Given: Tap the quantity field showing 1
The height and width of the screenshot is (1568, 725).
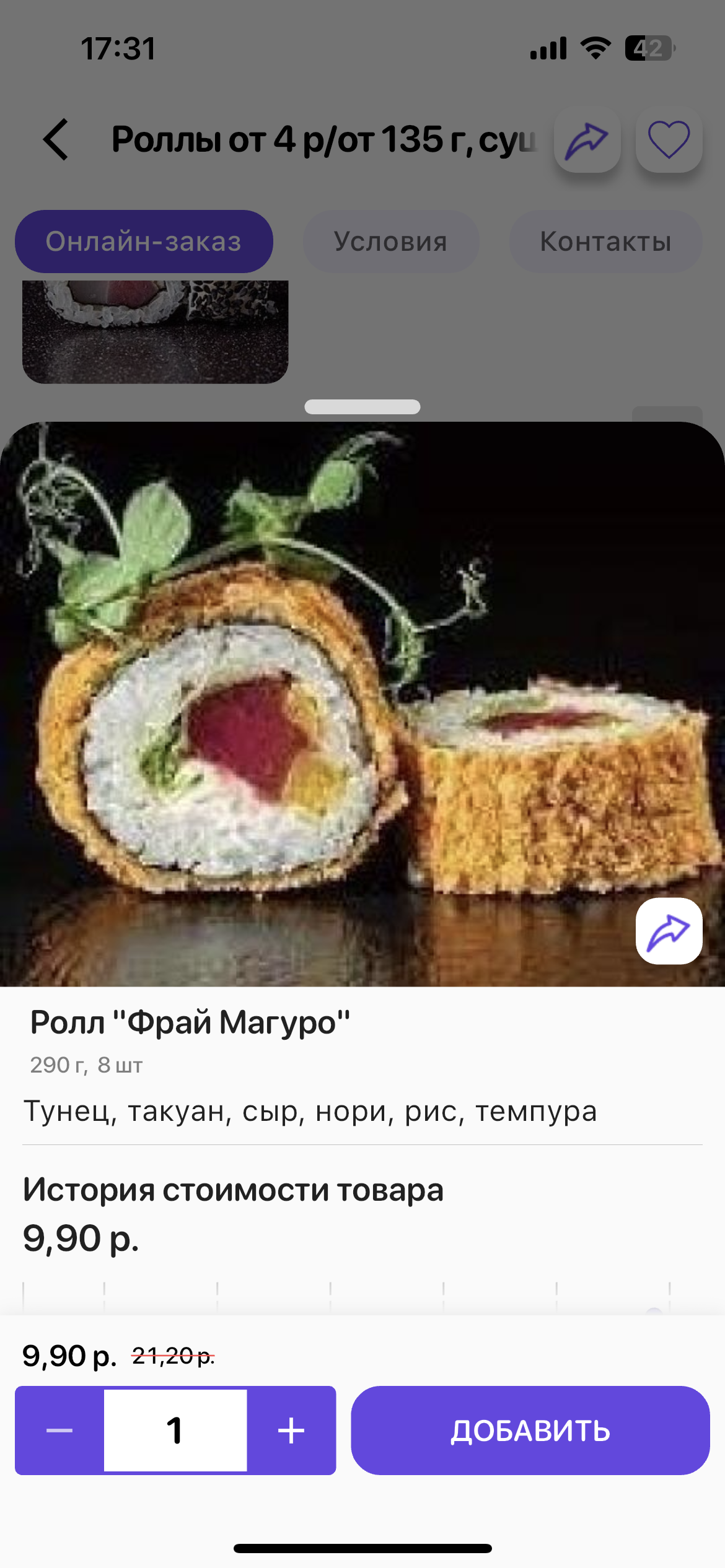Looking at the screenshot, I should pos(175,1430).
